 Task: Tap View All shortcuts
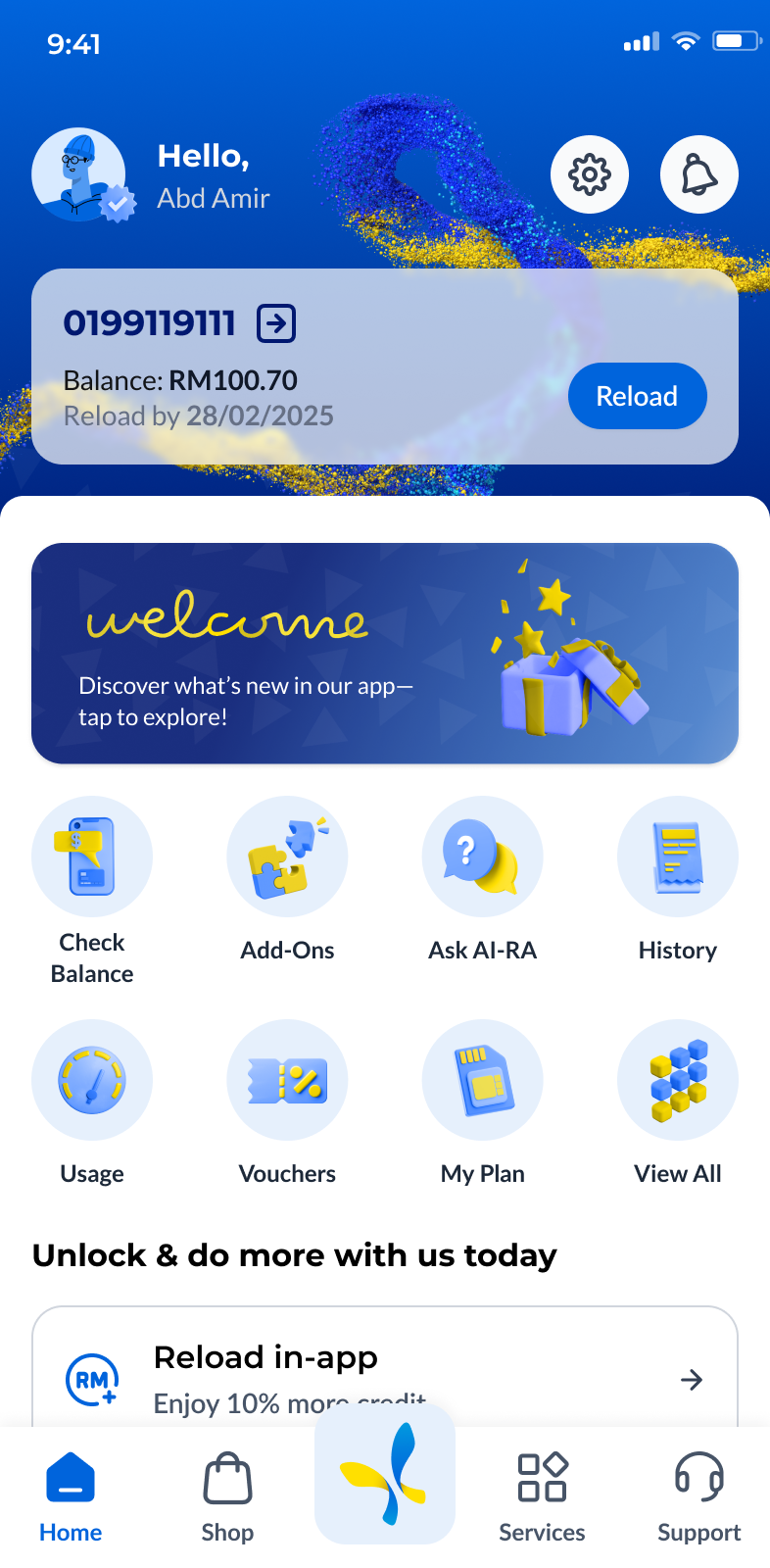(677, 1081)
